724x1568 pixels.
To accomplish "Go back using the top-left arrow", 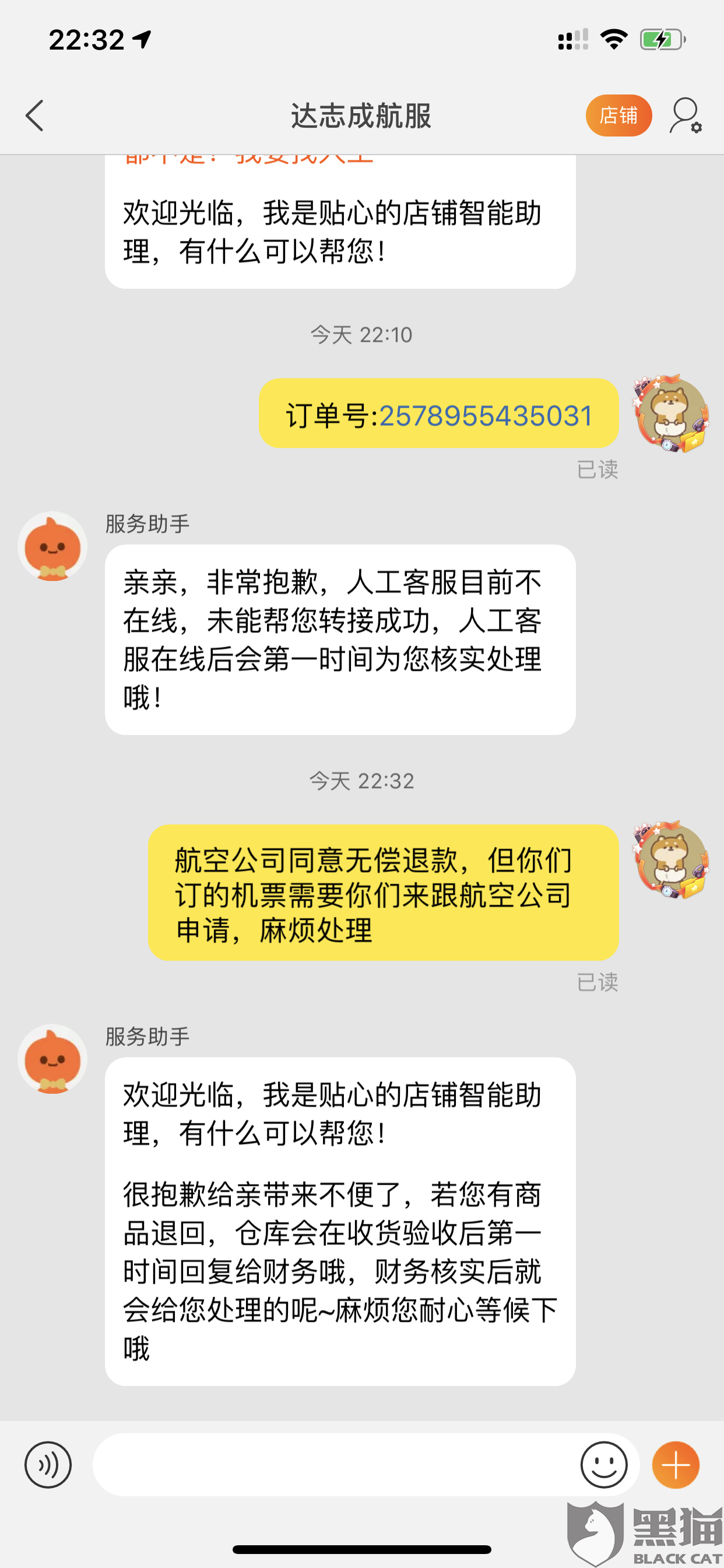I will click(34, 116).
